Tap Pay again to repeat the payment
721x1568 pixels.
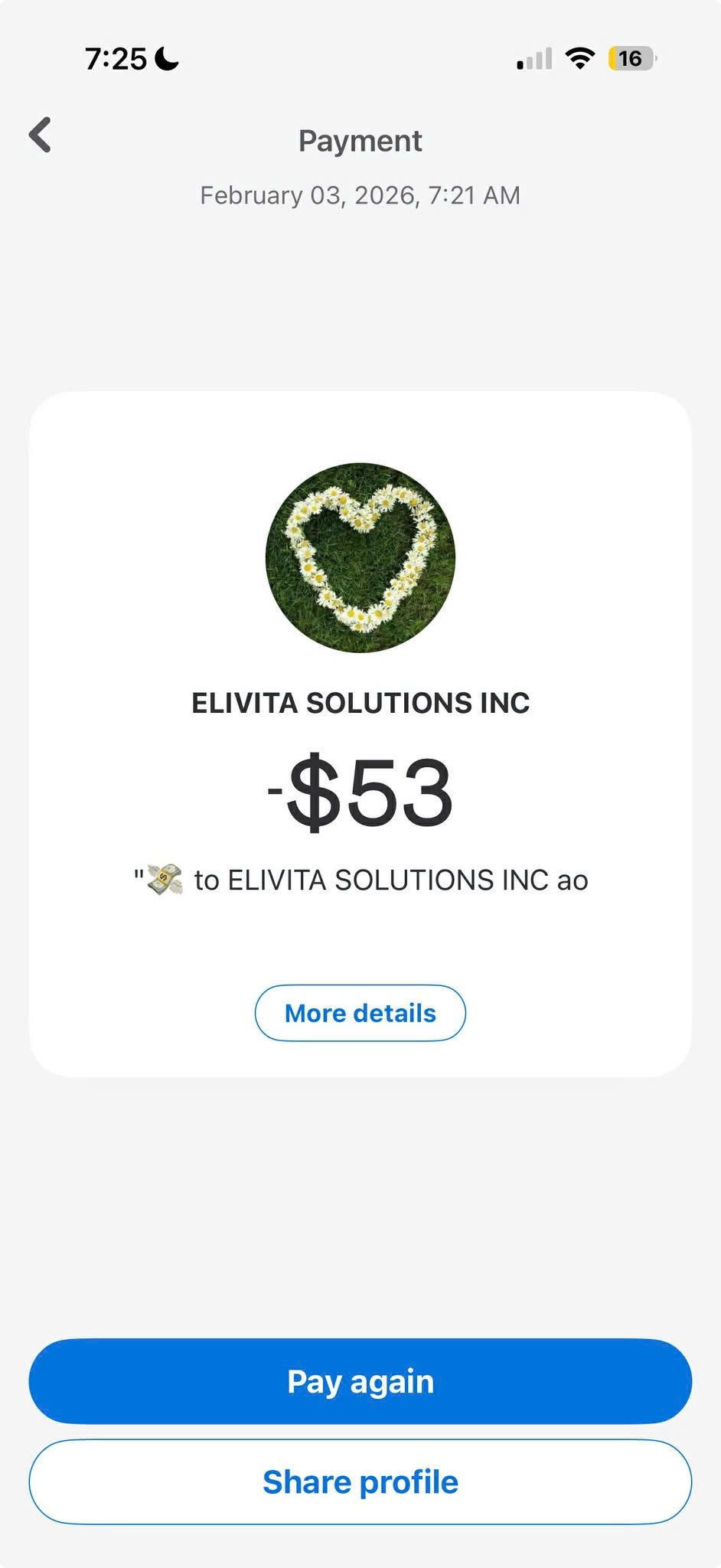click(360, 1381)
